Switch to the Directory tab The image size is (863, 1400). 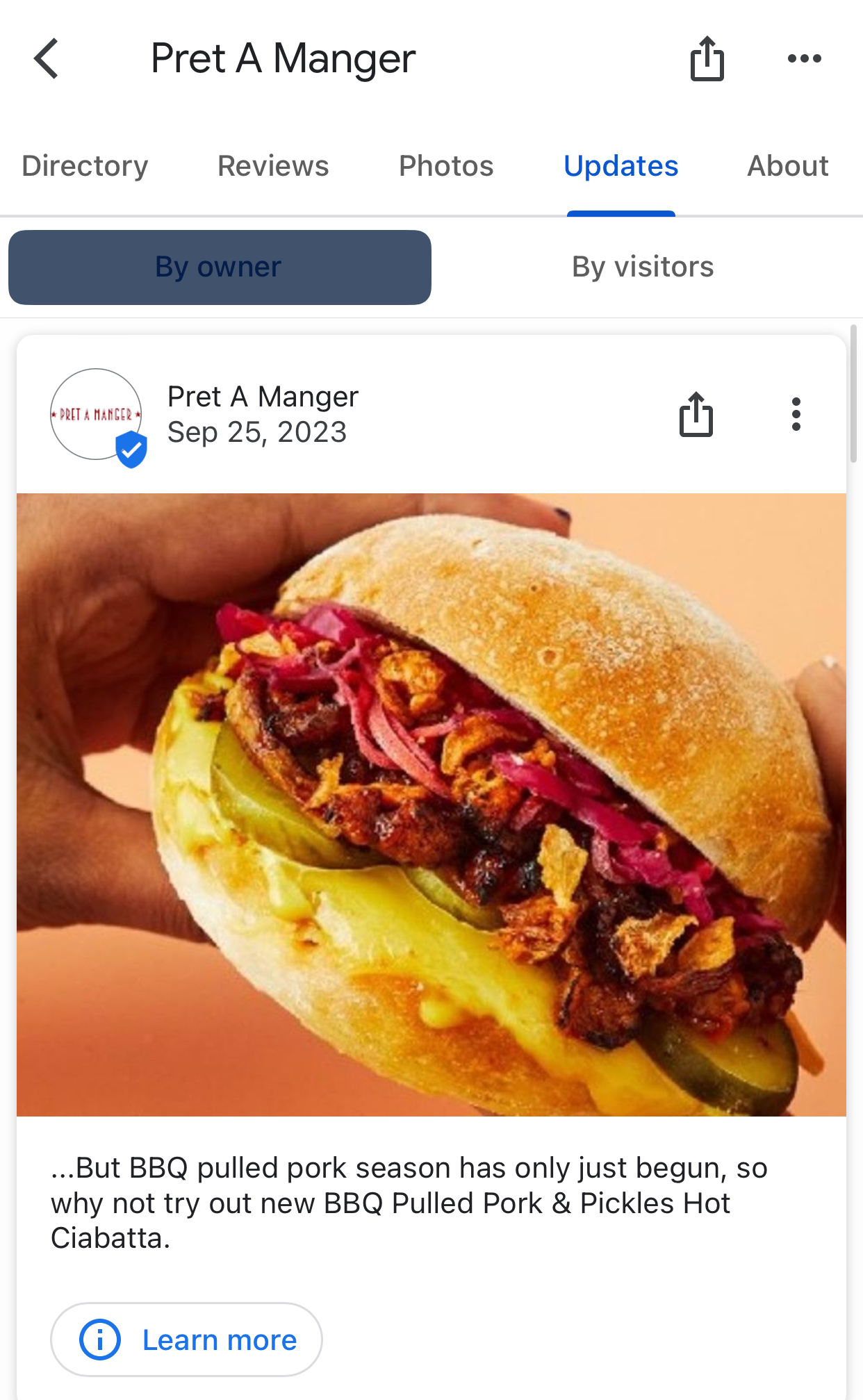click(85, 166)
